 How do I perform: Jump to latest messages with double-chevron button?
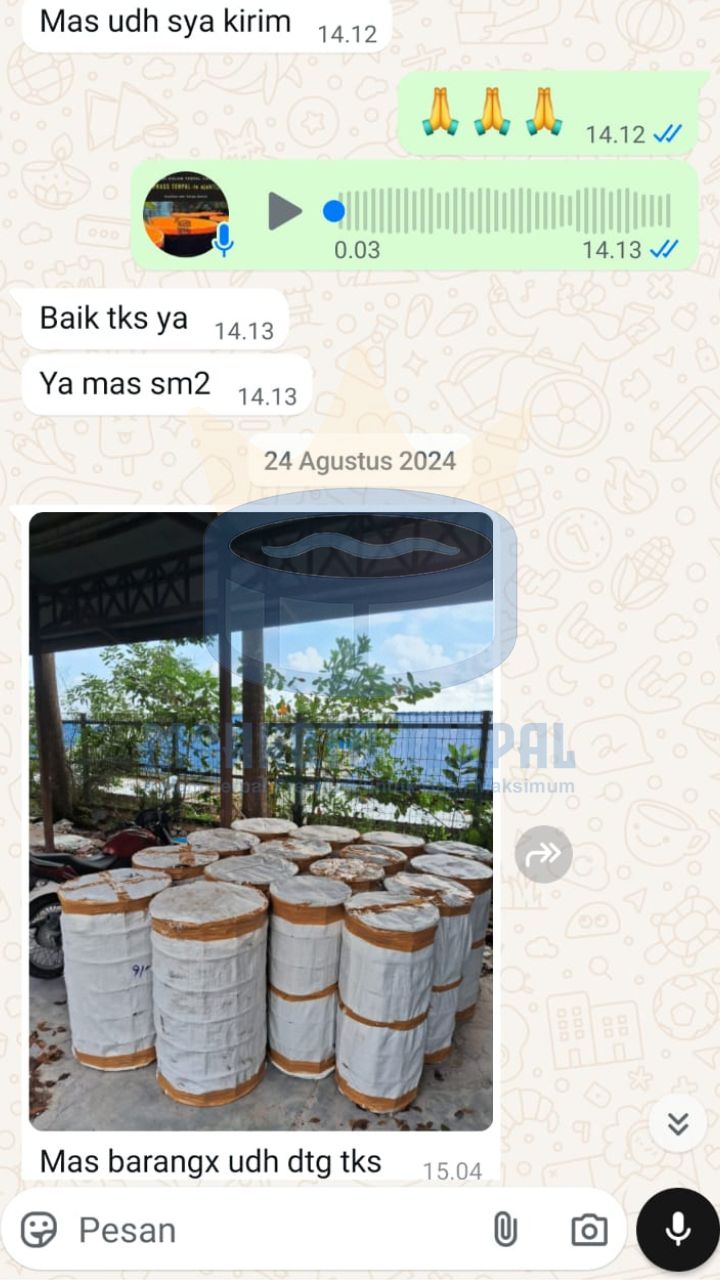tap(677, 1124)
